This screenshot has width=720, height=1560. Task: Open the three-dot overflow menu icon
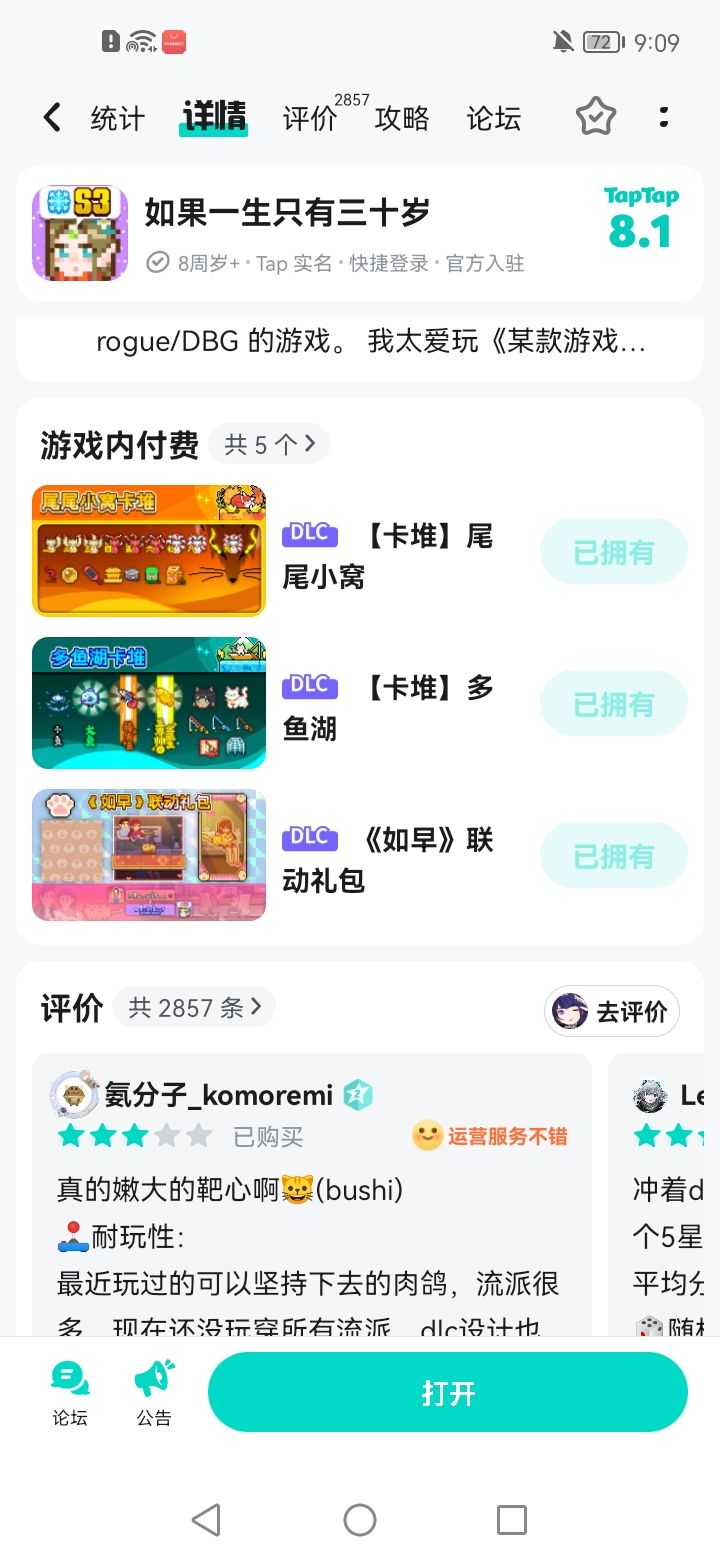click(663, 117)
